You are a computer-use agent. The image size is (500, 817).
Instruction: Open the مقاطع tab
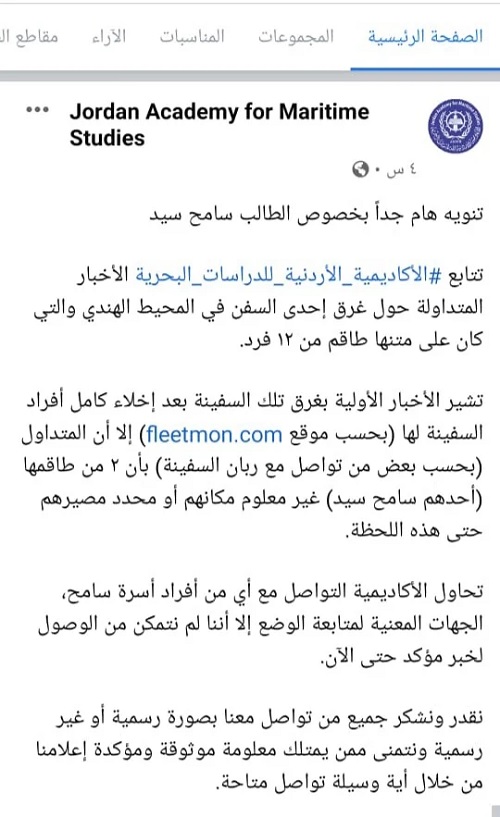click(29, 36)
